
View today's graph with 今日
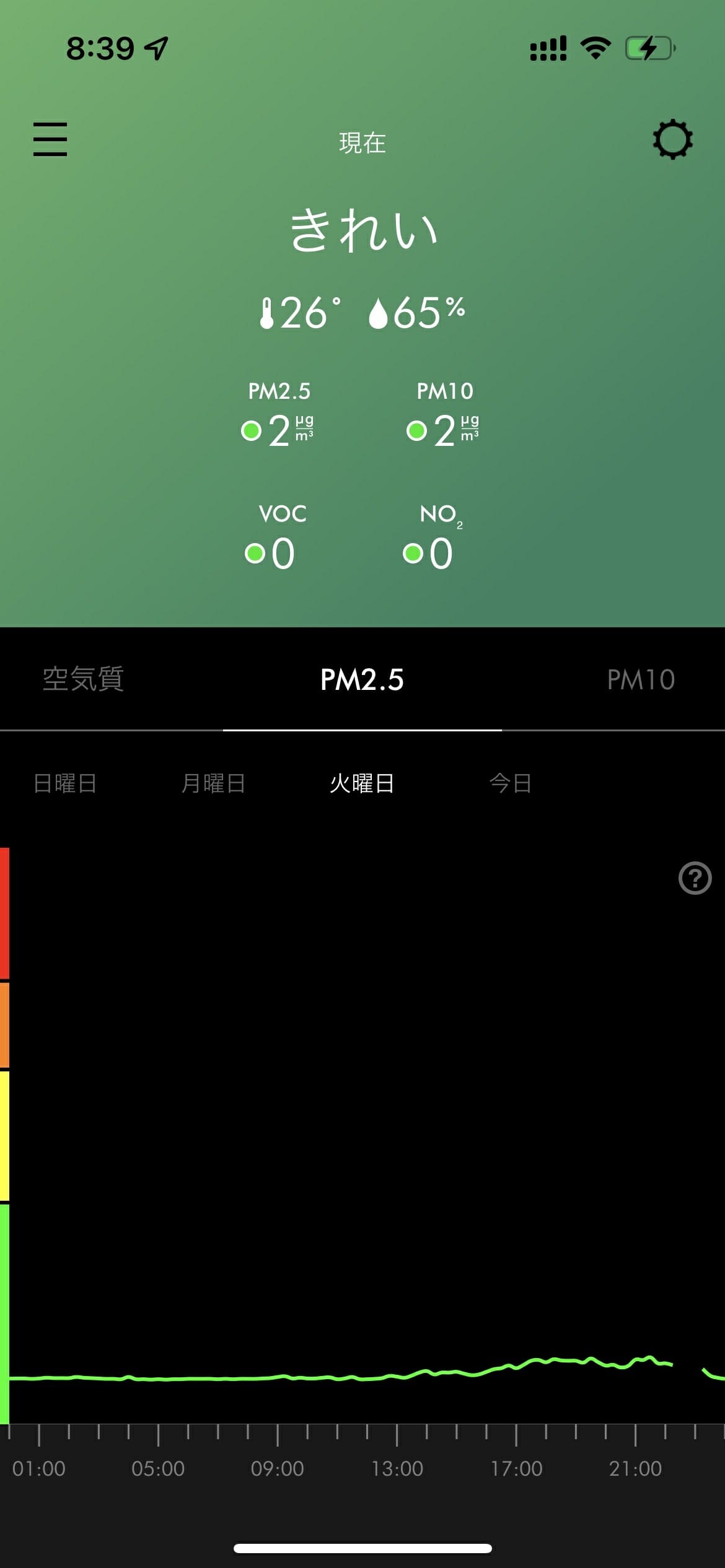click(510, 783)
